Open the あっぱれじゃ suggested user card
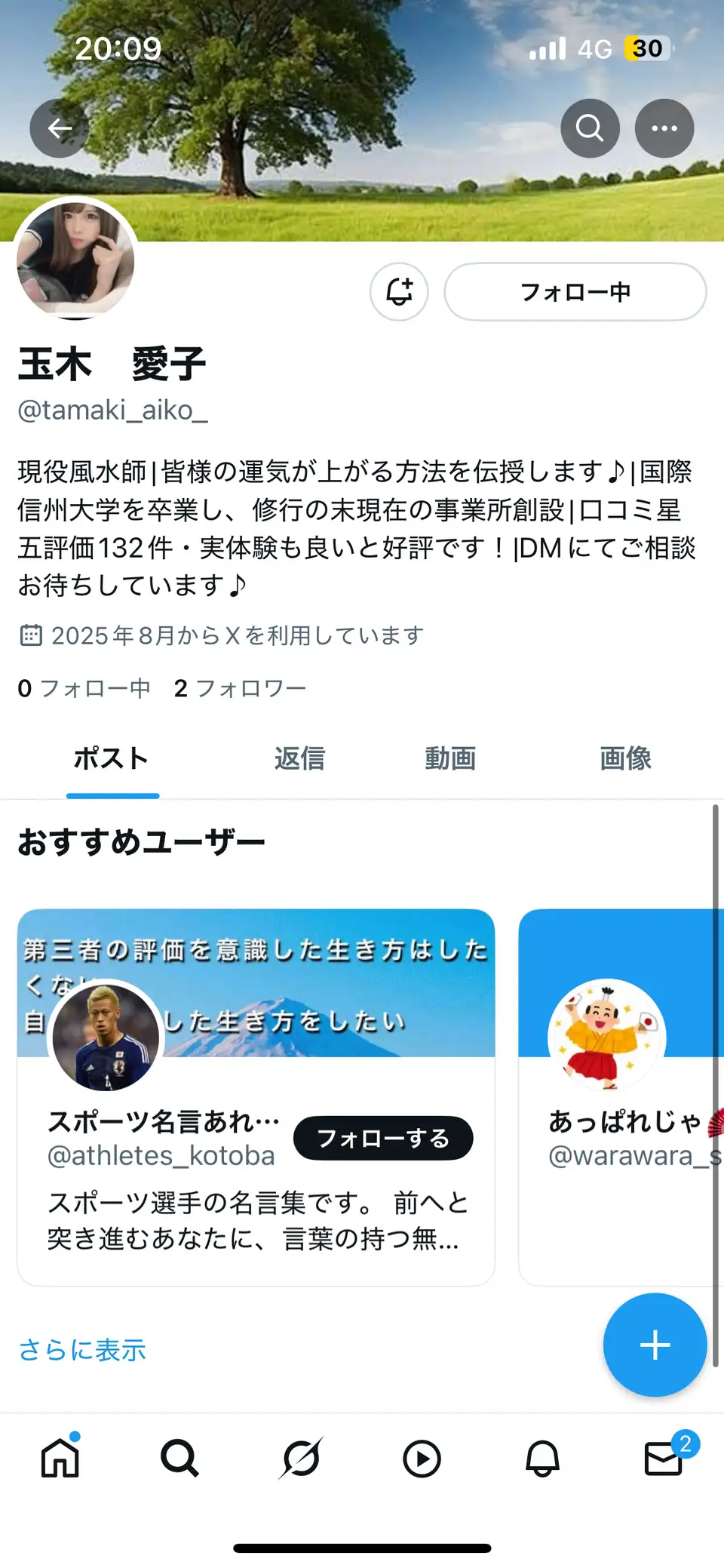This screenshot has height=1568, width=724. 621,1097
